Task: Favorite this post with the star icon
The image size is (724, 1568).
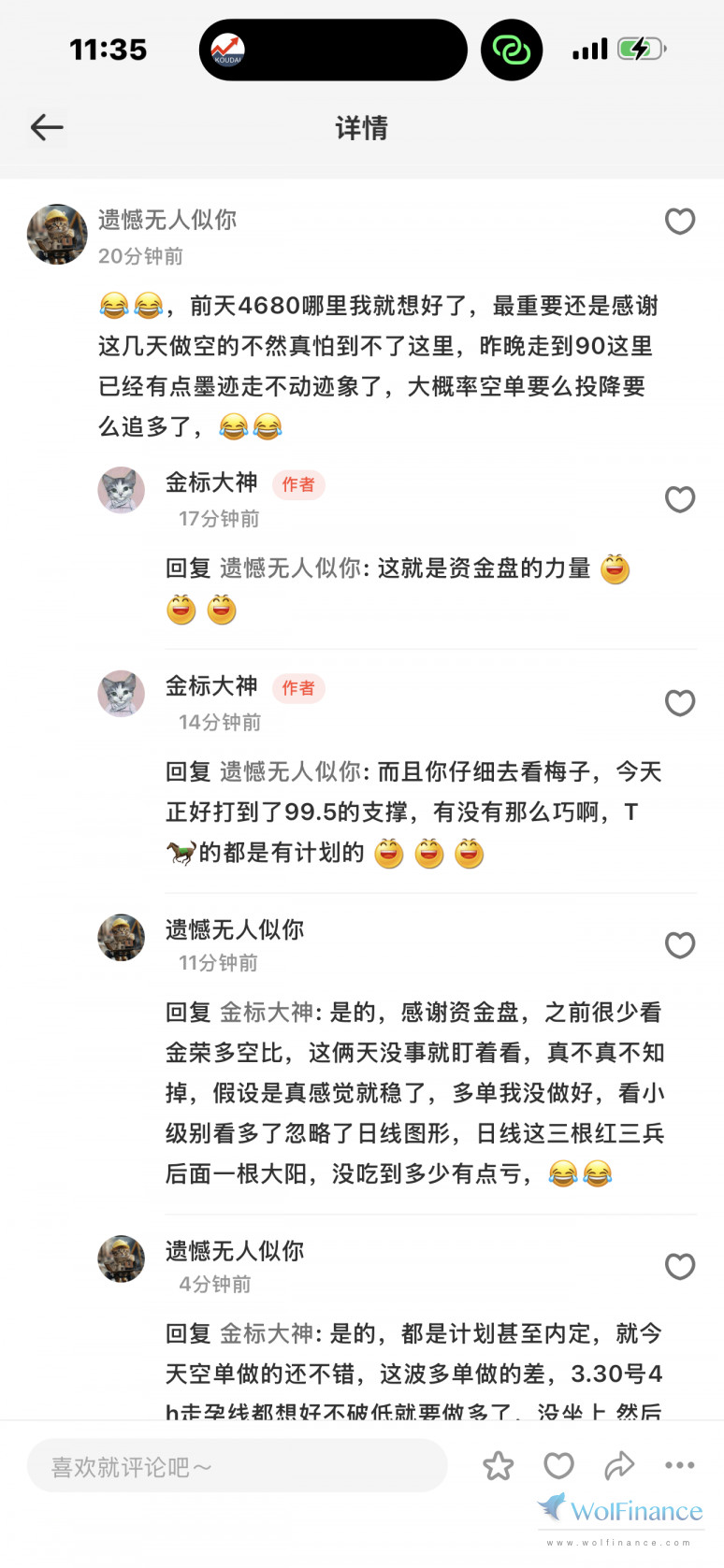Action: [499, 1466]
